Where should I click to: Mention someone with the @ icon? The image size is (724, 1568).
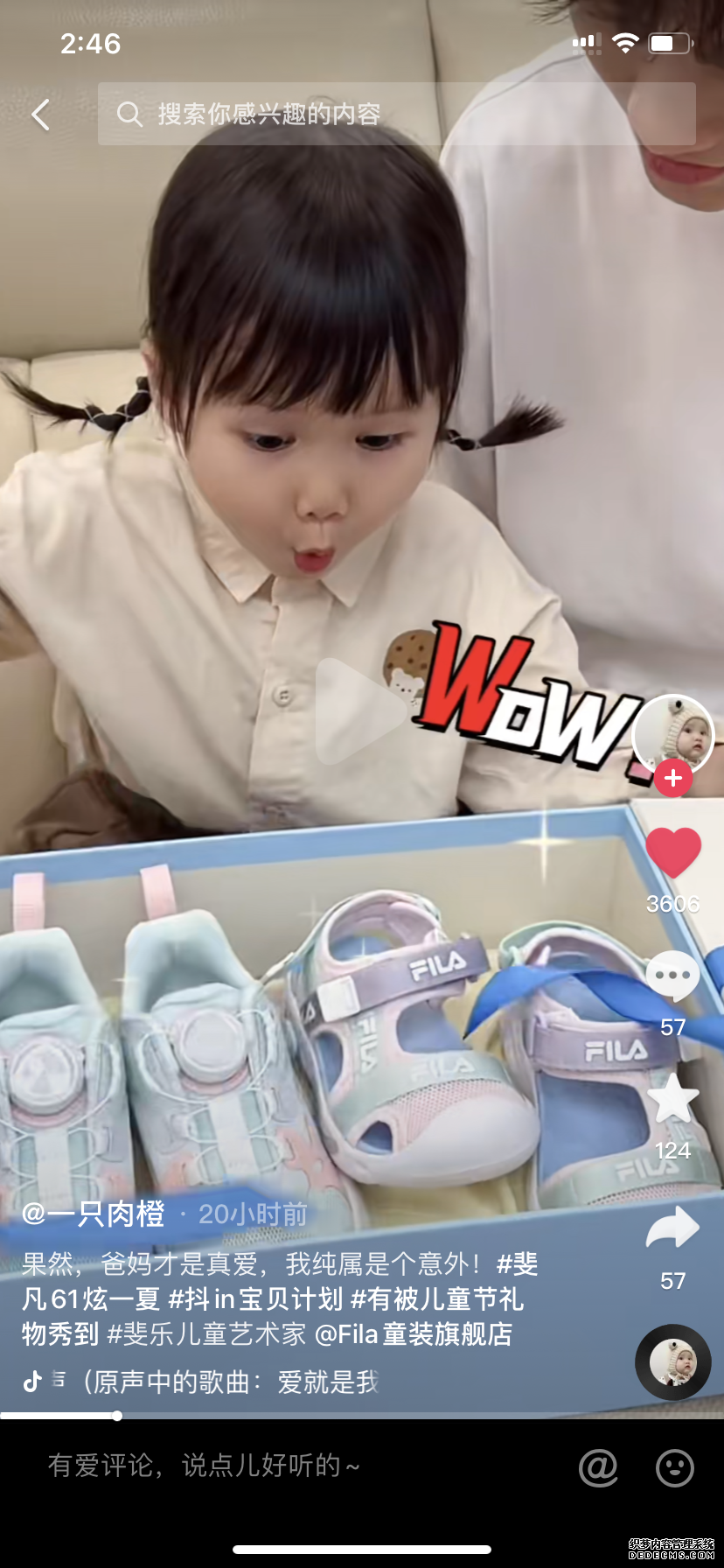(x=598, y=1467)
